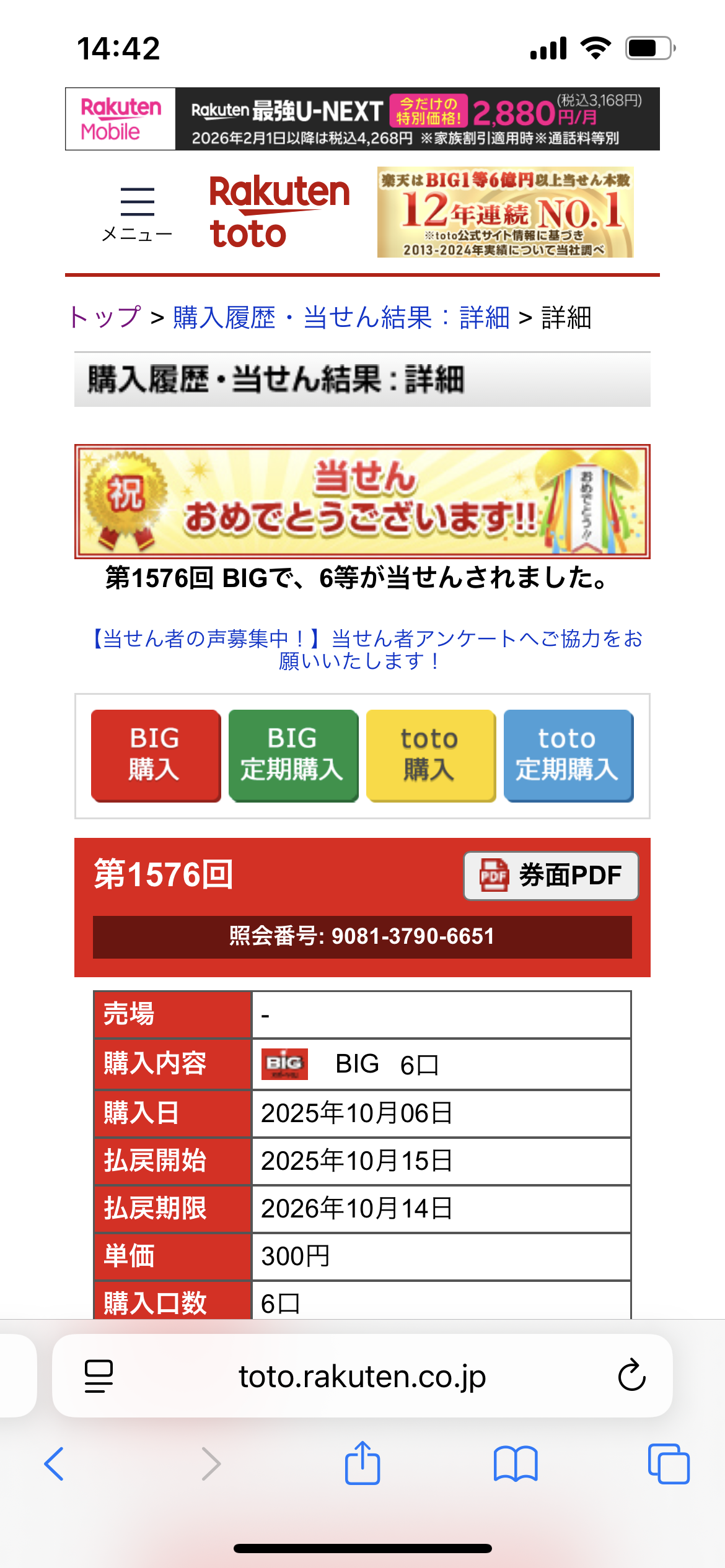The image size is (725, 1568).
Task: Go to the Rakuten toto home logo
Action: coord(279,212)
